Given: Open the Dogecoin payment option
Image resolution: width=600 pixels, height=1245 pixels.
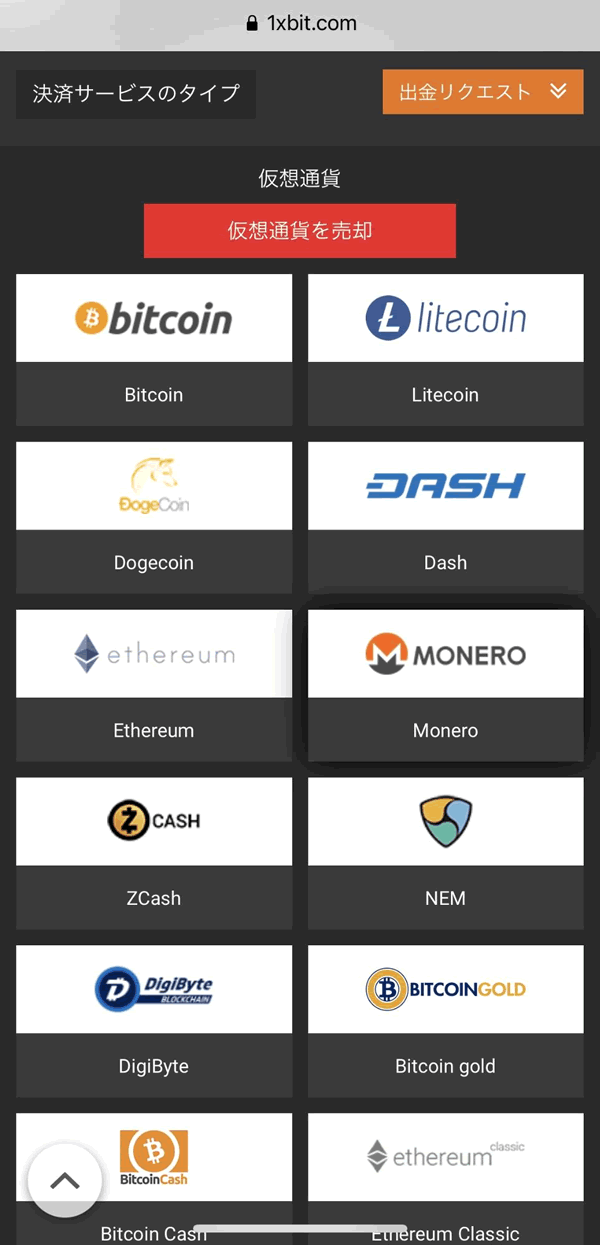Looking at the screenshot, I should 154,516.
